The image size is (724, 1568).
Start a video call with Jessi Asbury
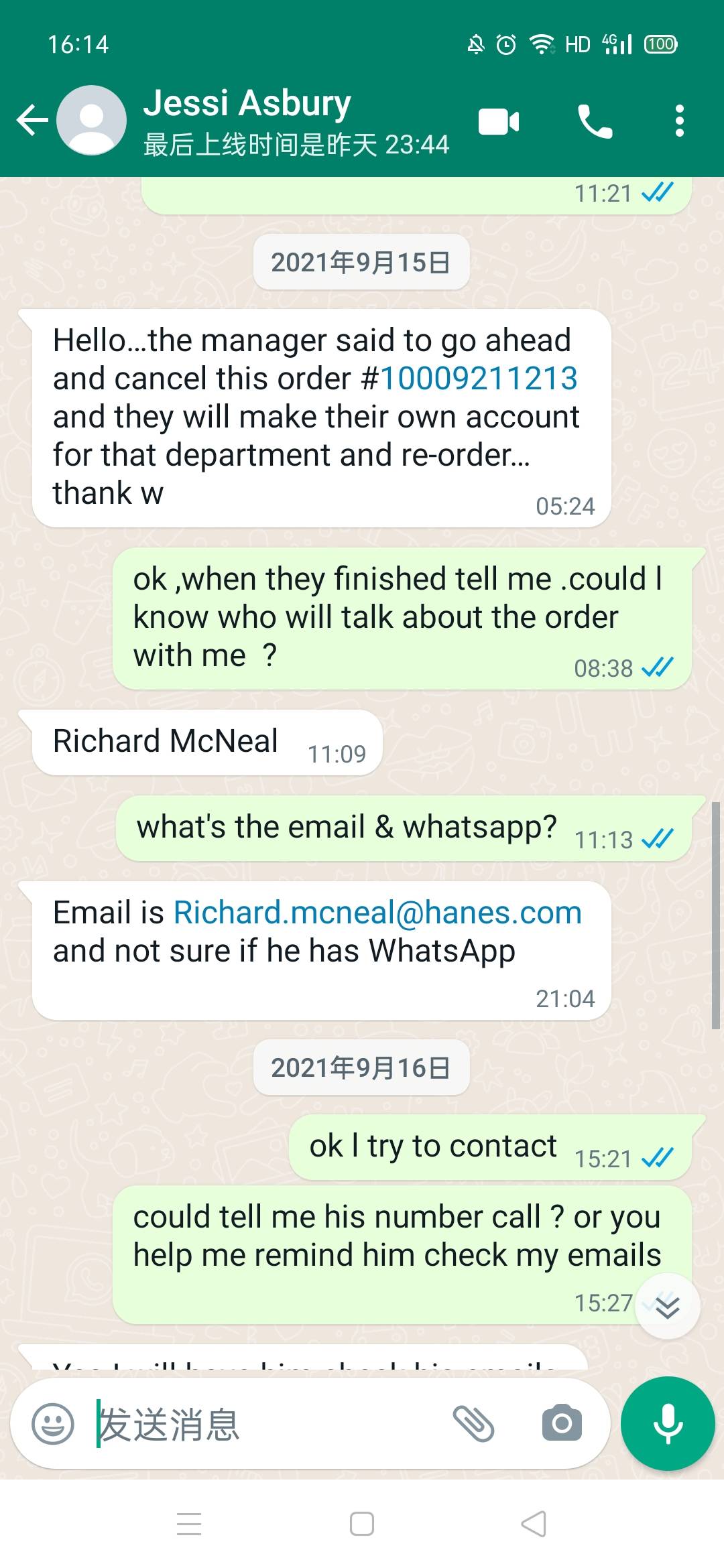coord(499,121)
